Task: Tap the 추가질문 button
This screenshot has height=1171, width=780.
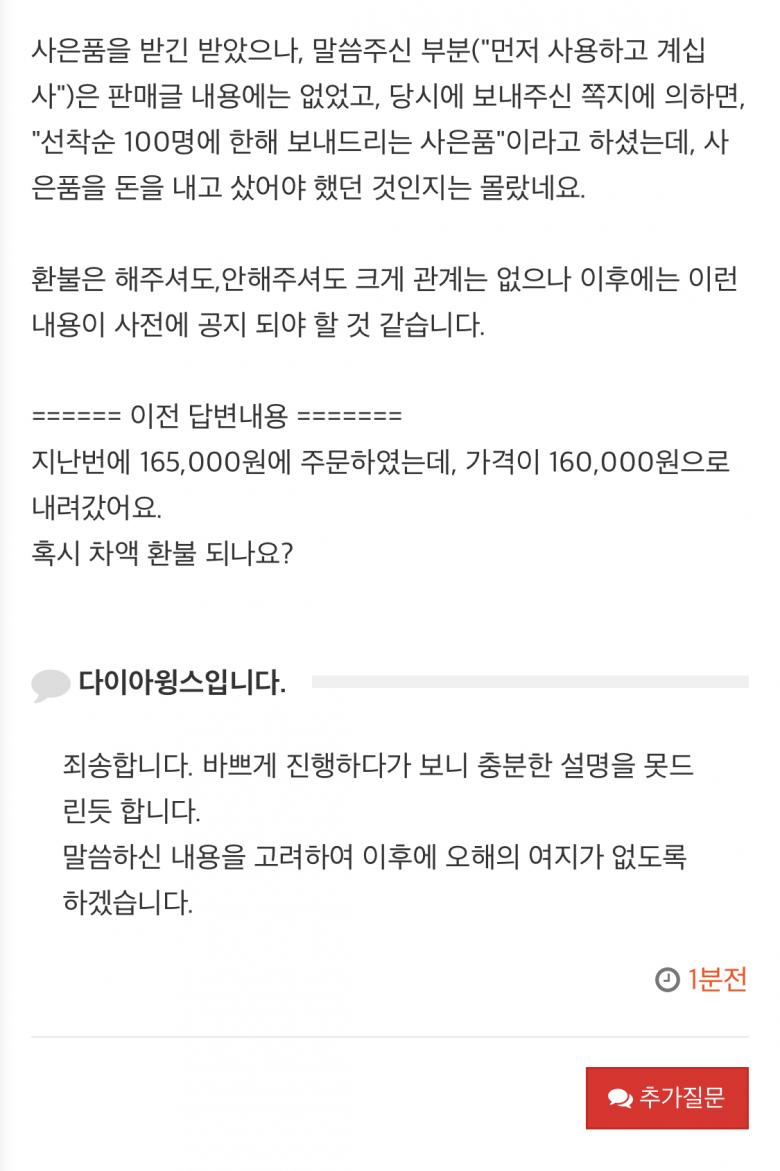Action: (666, 1097)
